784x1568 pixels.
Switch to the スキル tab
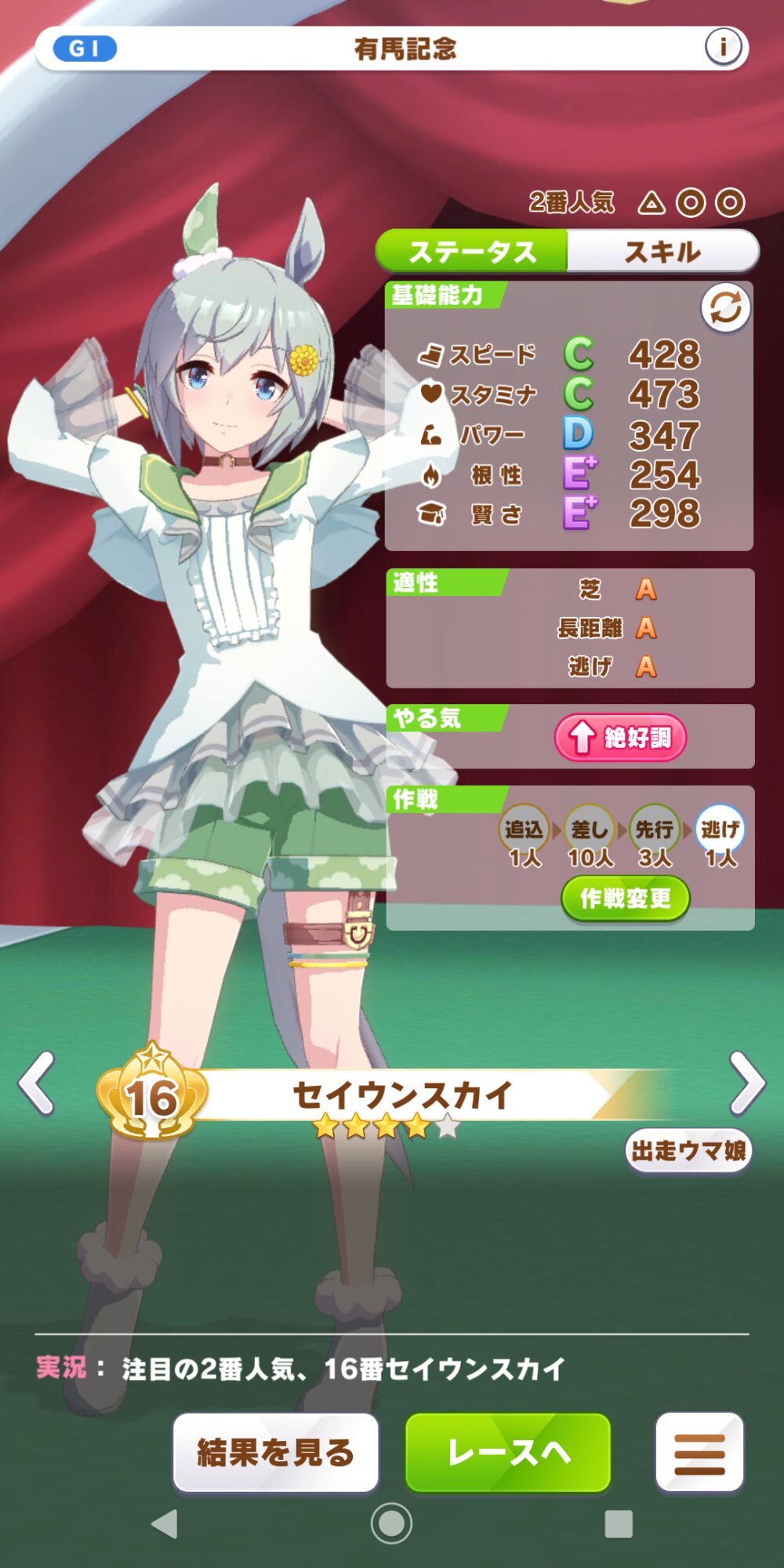pyautogui.click(x=663, y=252)
